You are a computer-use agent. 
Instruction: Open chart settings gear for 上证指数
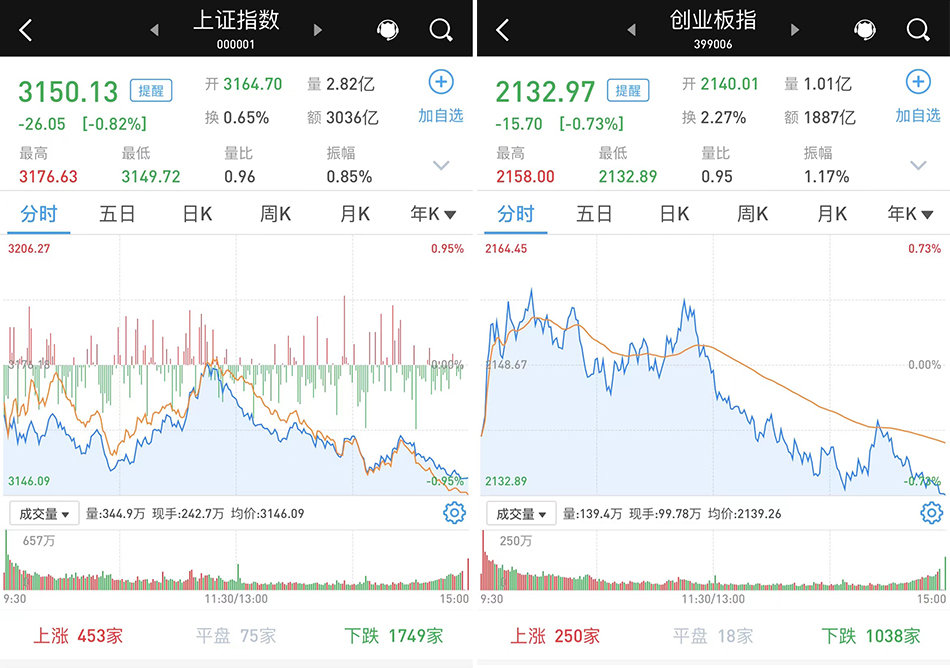[454, 514]
